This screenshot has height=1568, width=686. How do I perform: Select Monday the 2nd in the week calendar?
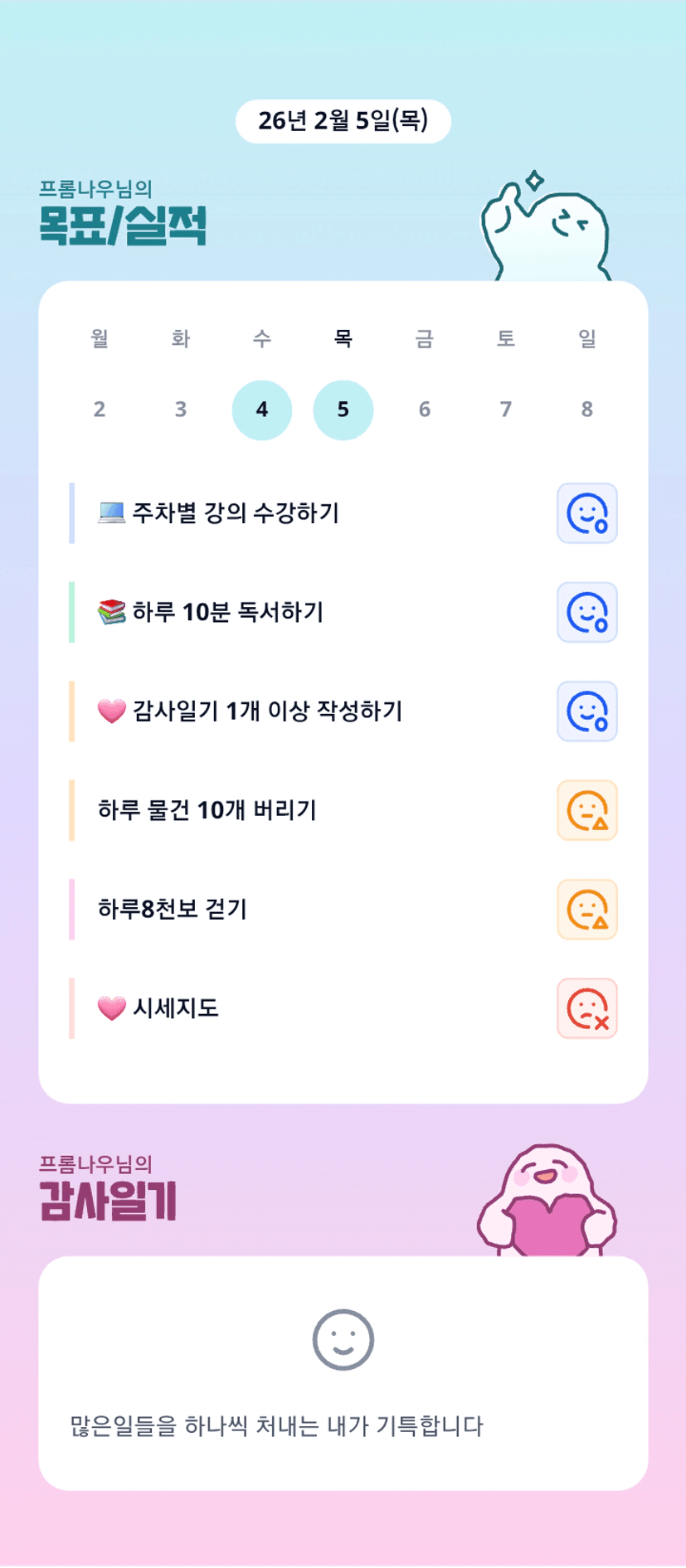click(x=100, y=410)
